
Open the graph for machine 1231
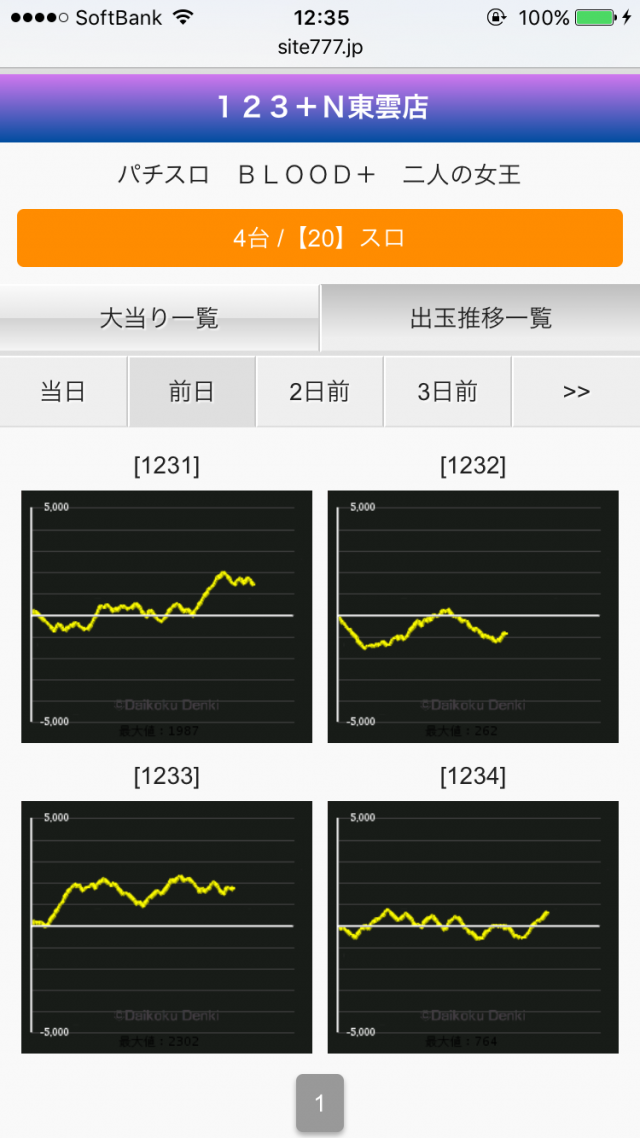point(167,616)
